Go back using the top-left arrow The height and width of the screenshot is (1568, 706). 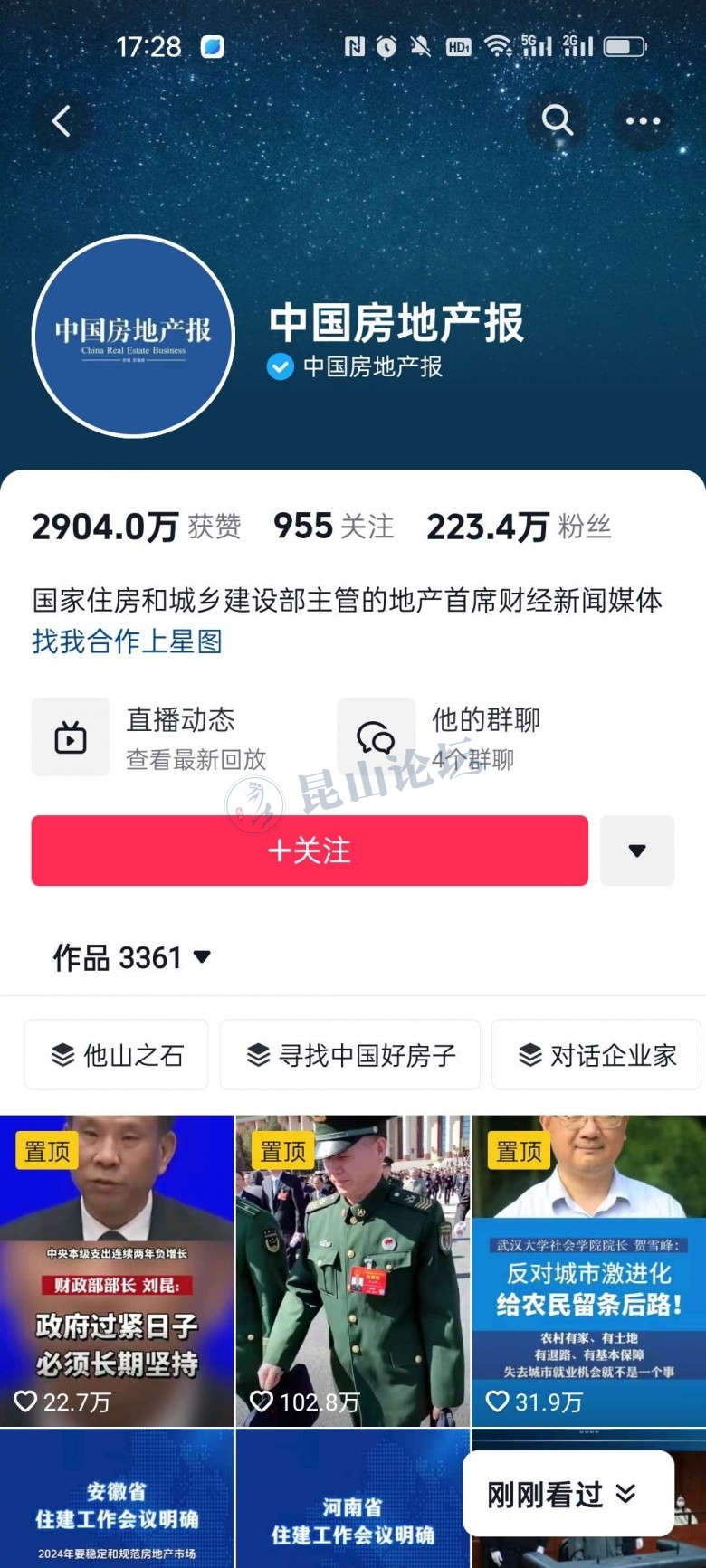(x=62, y=120)
